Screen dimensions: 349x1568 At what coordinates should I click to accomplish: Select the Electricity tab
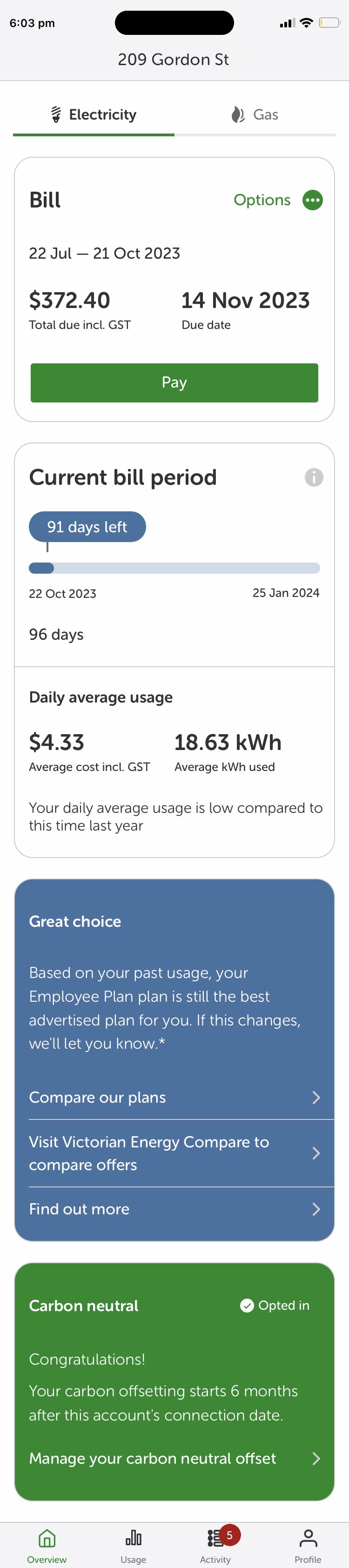(94, 114)
